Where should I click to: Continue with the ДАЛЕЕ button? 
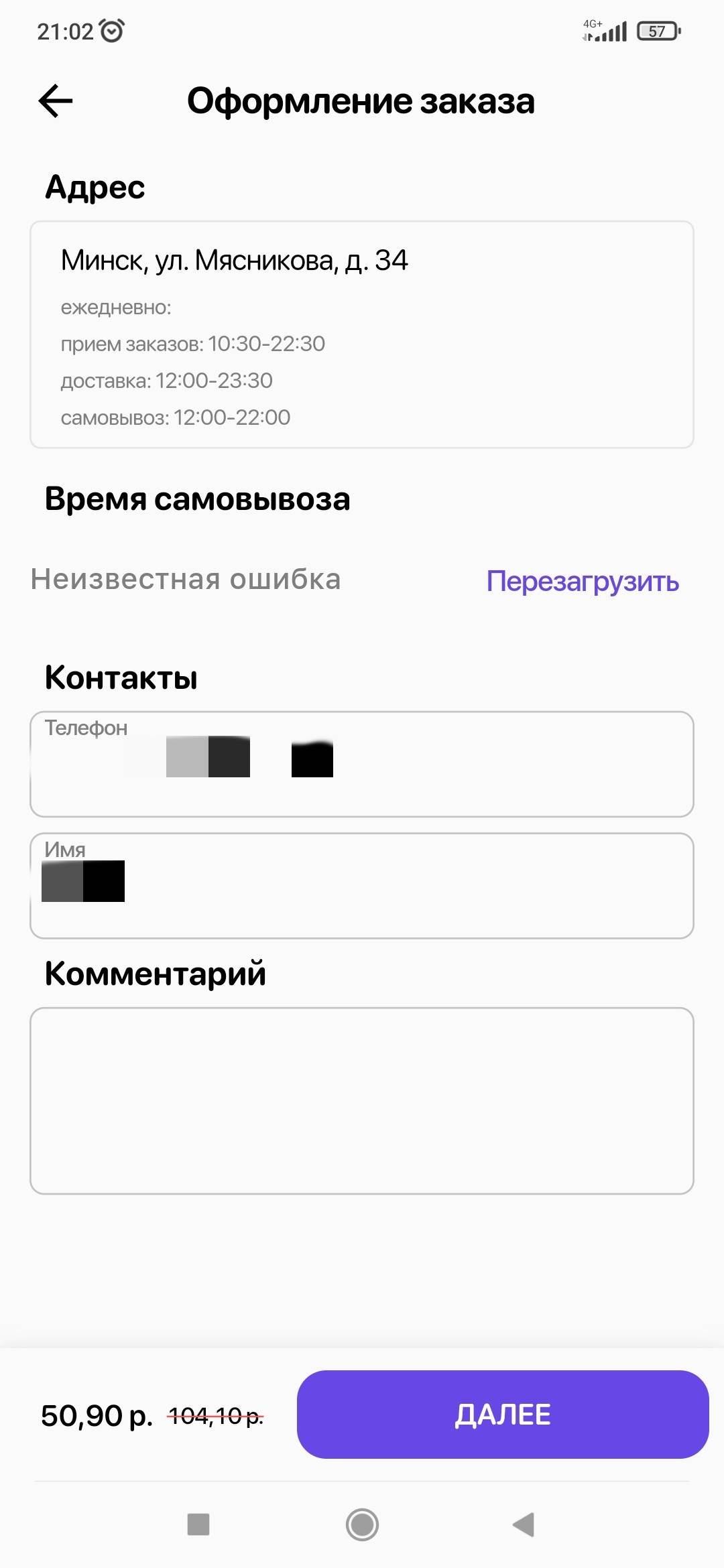pos(502,1414)
